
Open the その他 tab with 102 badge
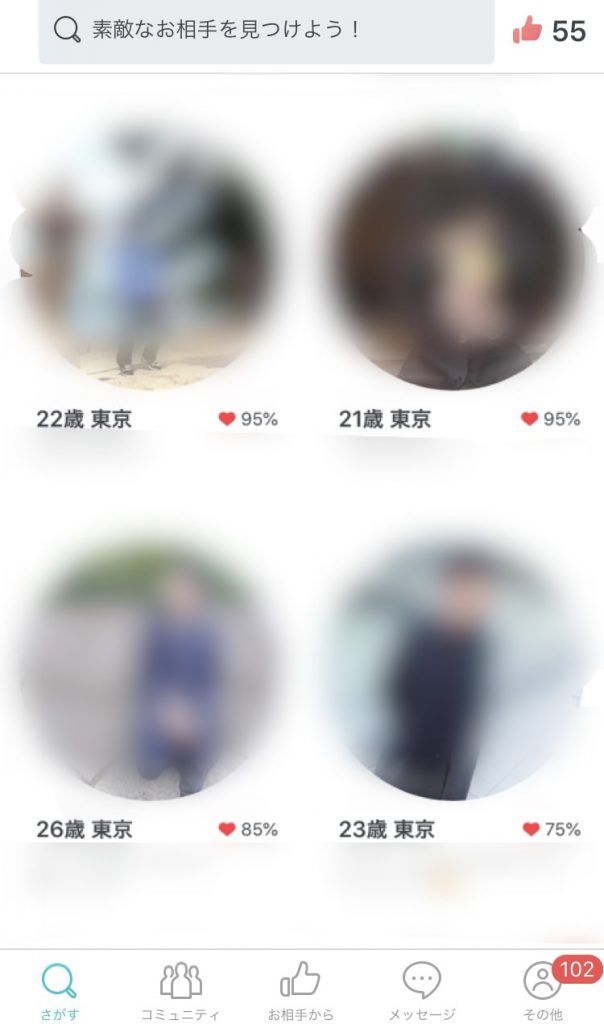point(543,988)
